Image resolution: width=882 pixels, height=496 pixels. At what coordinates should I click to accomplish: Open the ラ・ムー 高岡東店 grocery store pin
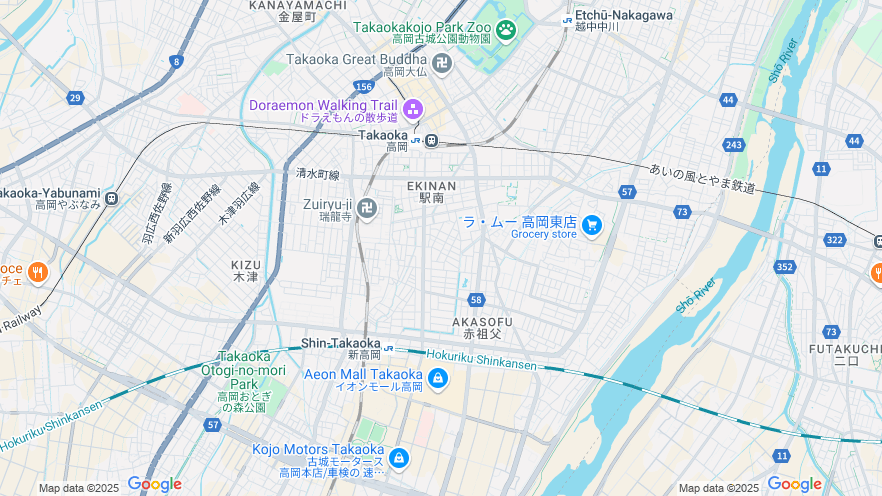click(592, 226)
